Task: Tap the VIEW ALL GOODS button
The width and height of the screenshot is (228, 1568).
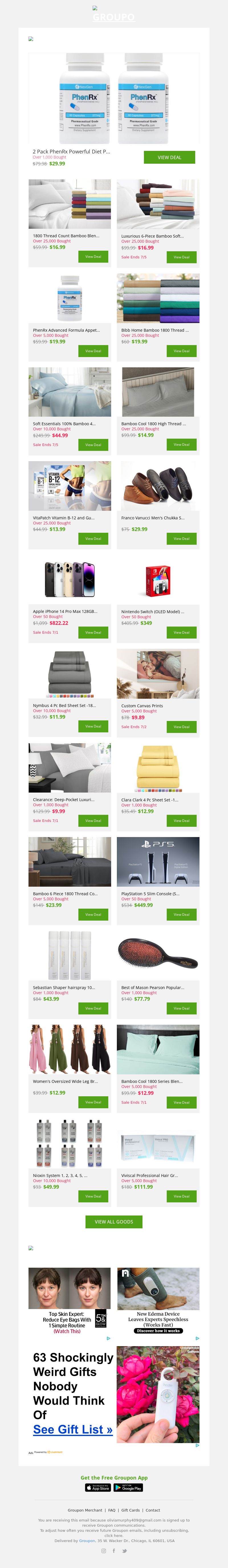Action: [x=114, y=1222]
